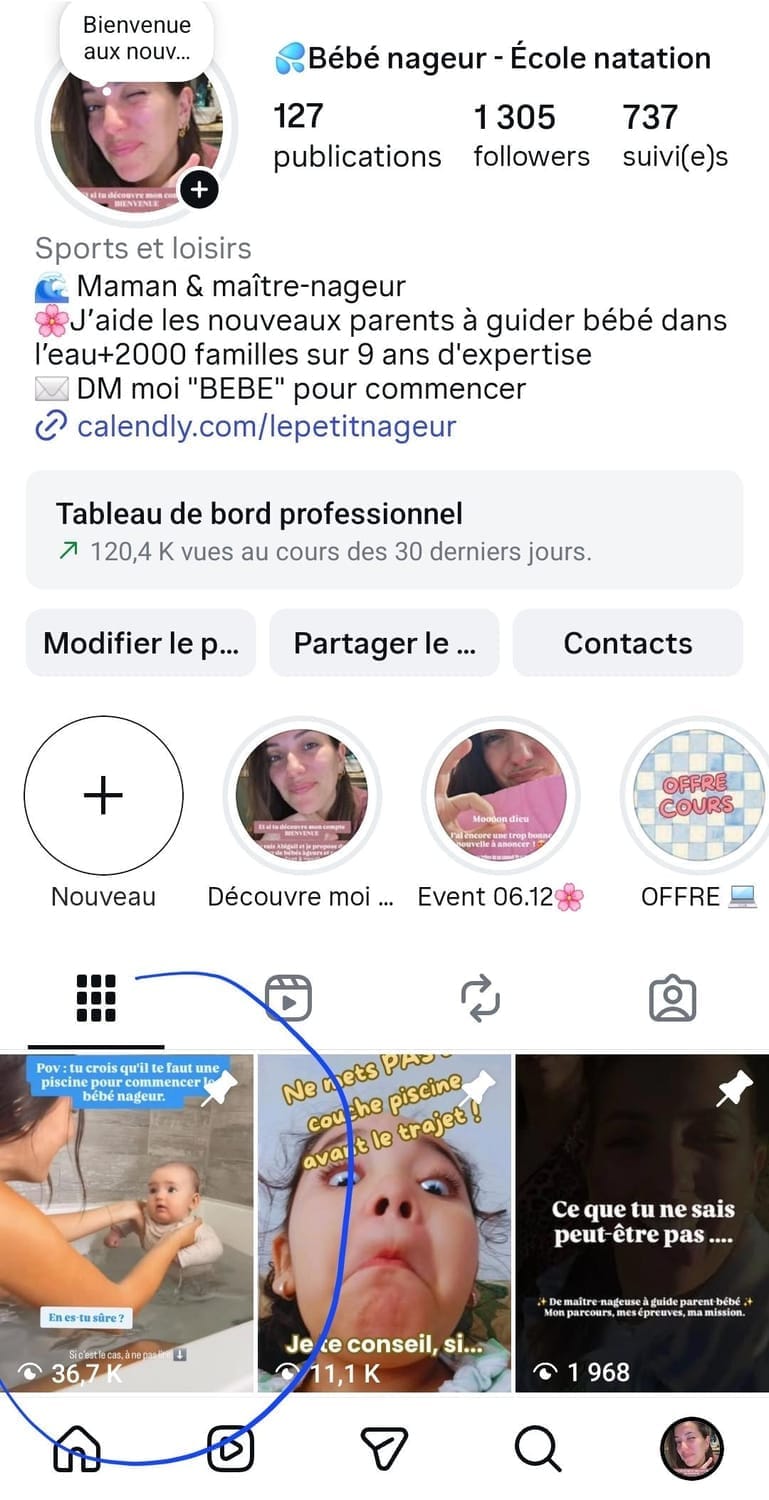Open the calendly.com/lepetitnageur link
This screenshot has width=769, height=1500.
pyautogui.click(x=246, y=427)
